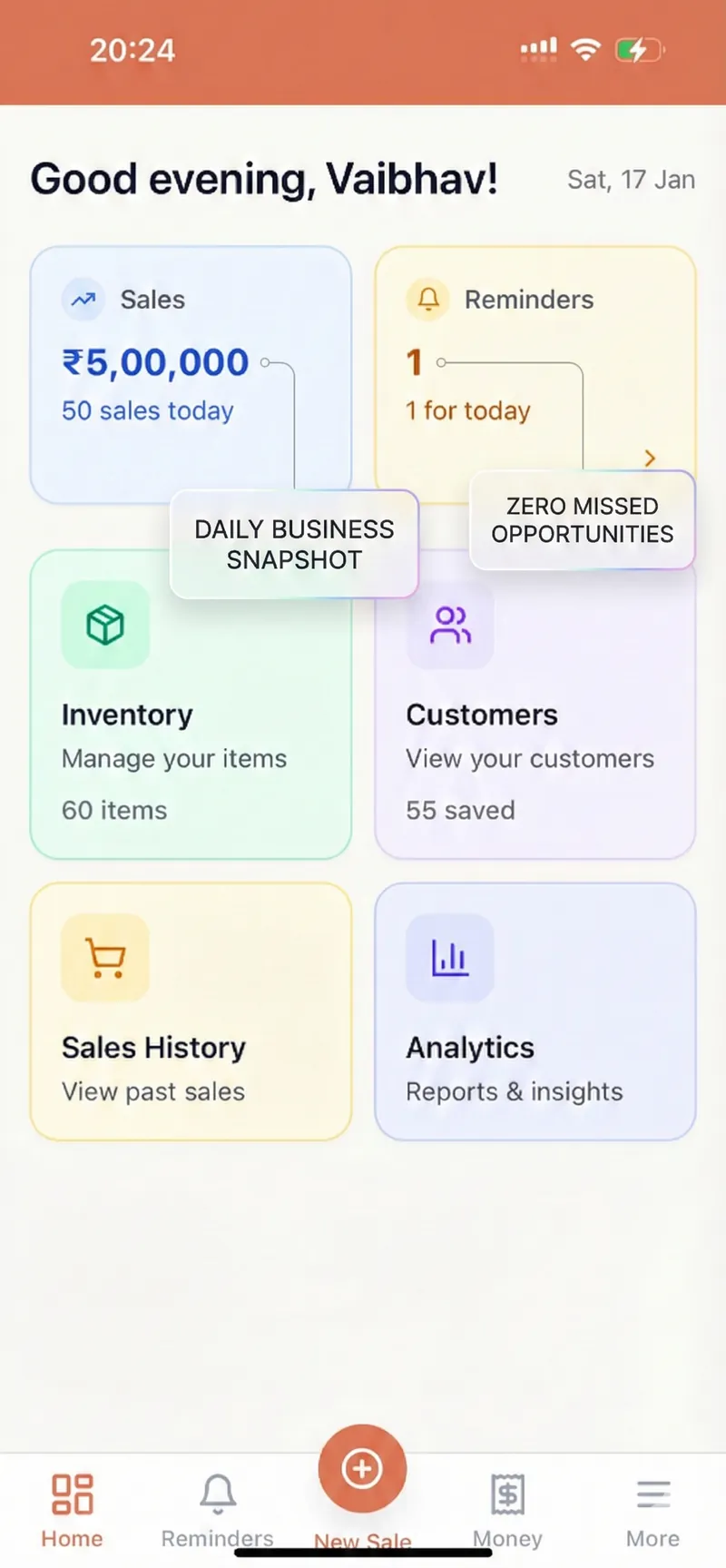Select the Inventory box icon
726x1568 pixels.
(104, 625)
